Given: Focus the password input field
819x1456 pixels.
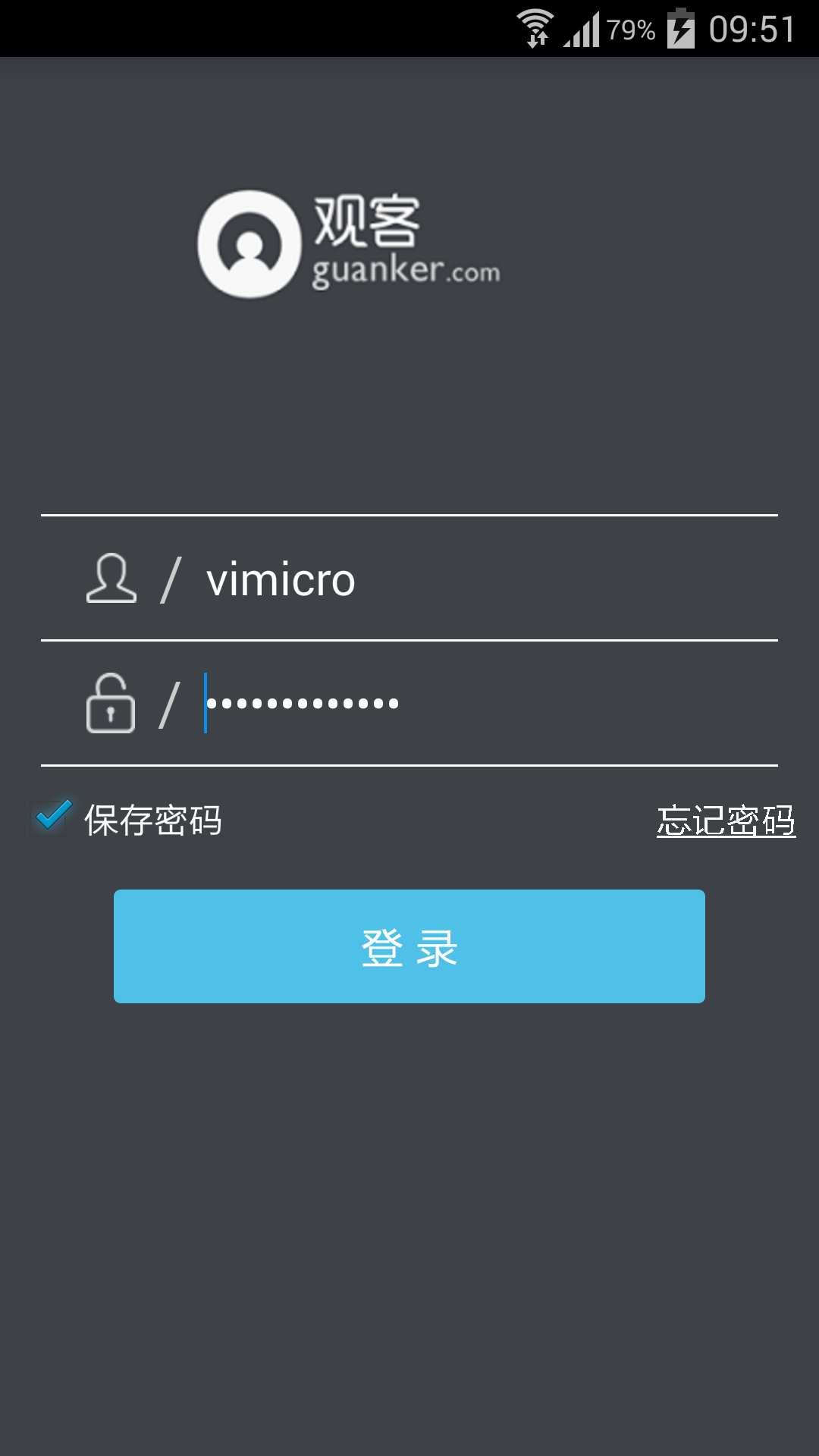Looking at the screenshot, I should tap(455, 704).
